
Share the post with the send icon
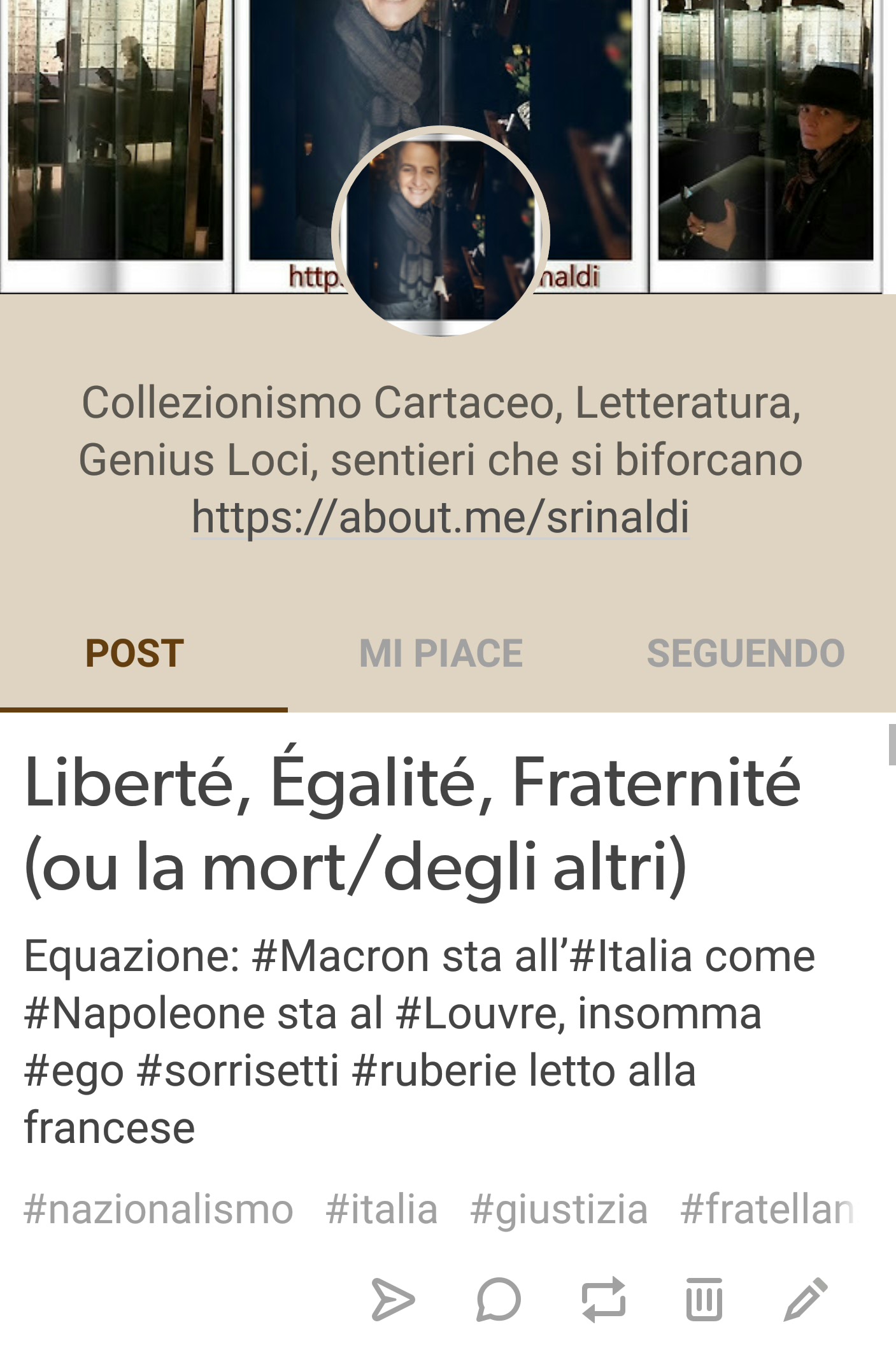point(393,1299)
